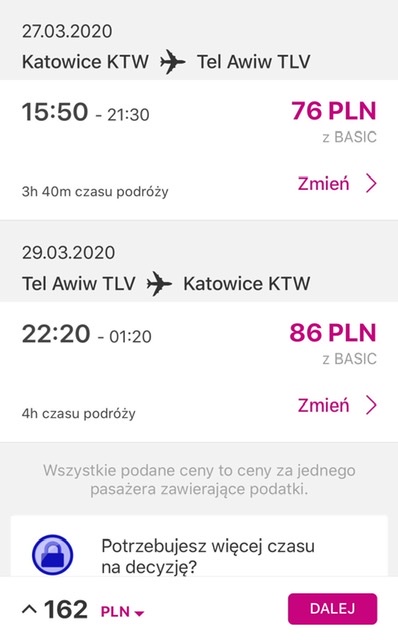Tap DALEJ to continue booking
This screenshot has width=398, height=640.
point(332,609)
